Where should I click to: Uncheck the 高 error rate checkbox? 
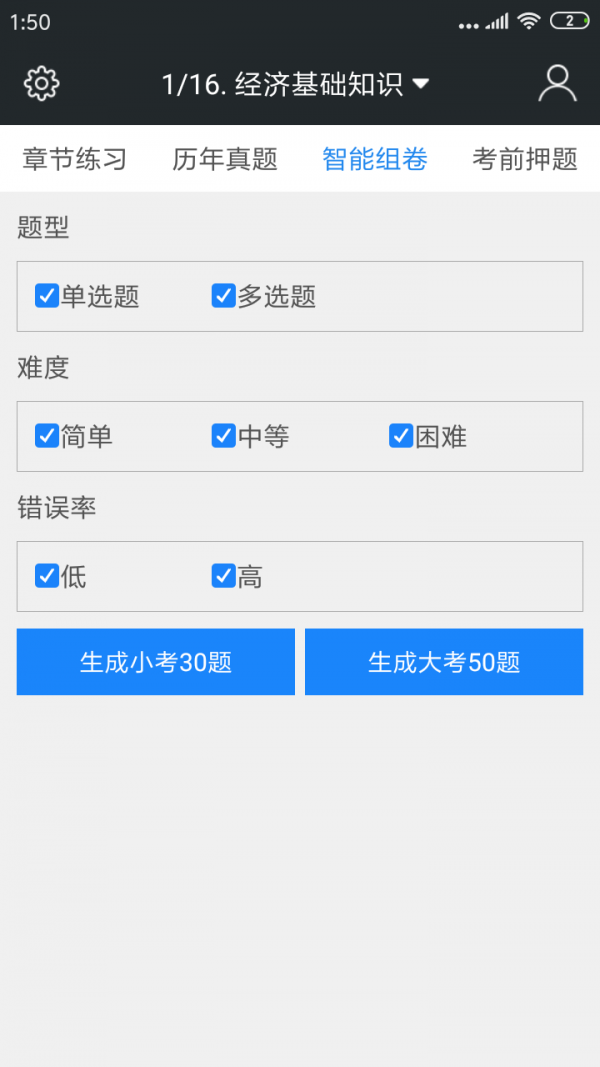click(223, 576)
